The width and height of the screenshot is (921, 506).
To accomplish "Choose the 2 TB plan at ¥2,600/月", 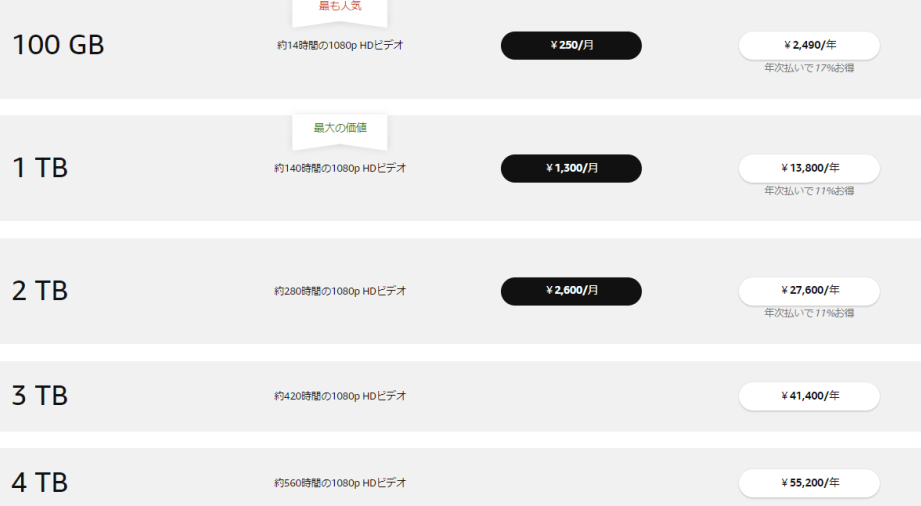I will 571,291.
